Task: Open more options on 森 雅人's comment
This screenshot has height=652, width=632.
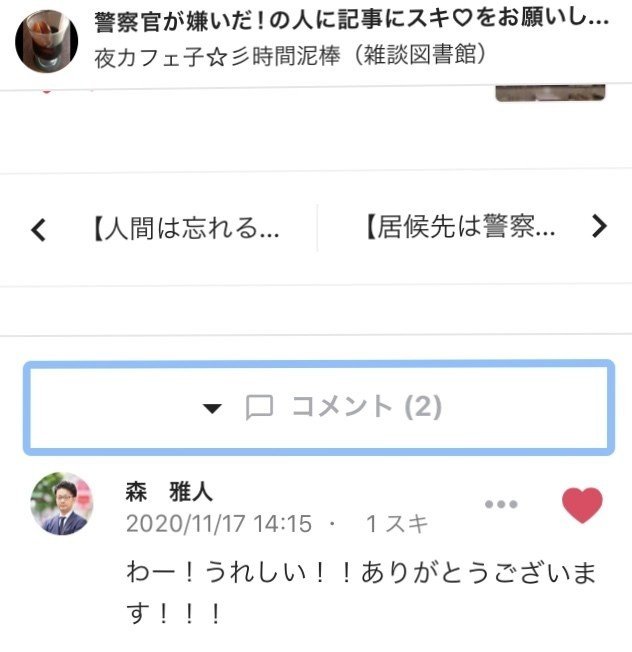Action: pyautogui.click(x=501, y=504)
